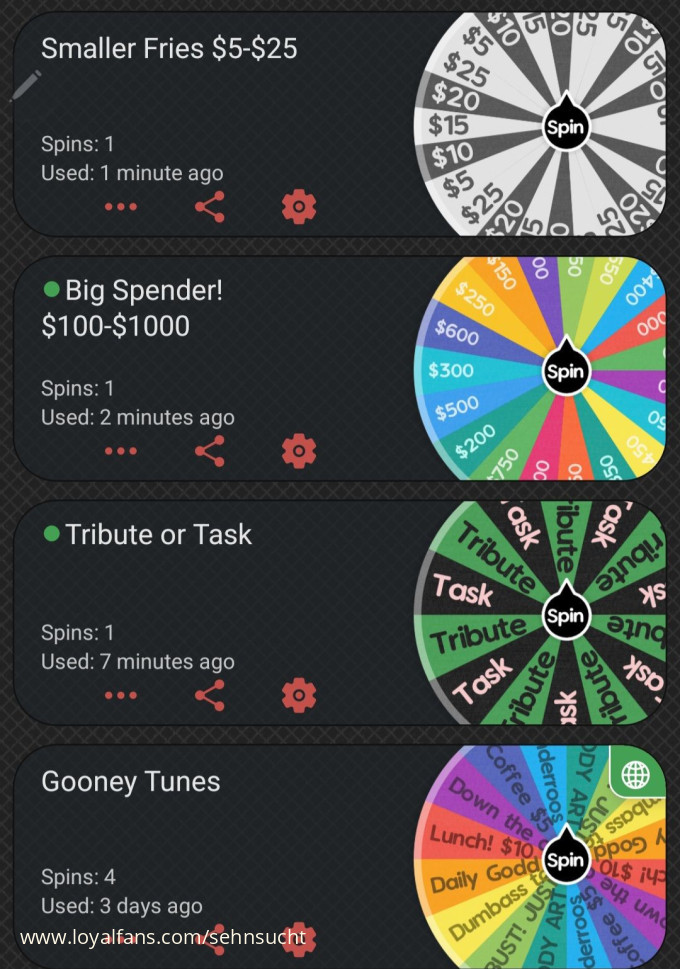The width and height of the screenshot is (680, 969).
Task: Open settings for Tribute or Task wheel
Action: click(298, 695)
